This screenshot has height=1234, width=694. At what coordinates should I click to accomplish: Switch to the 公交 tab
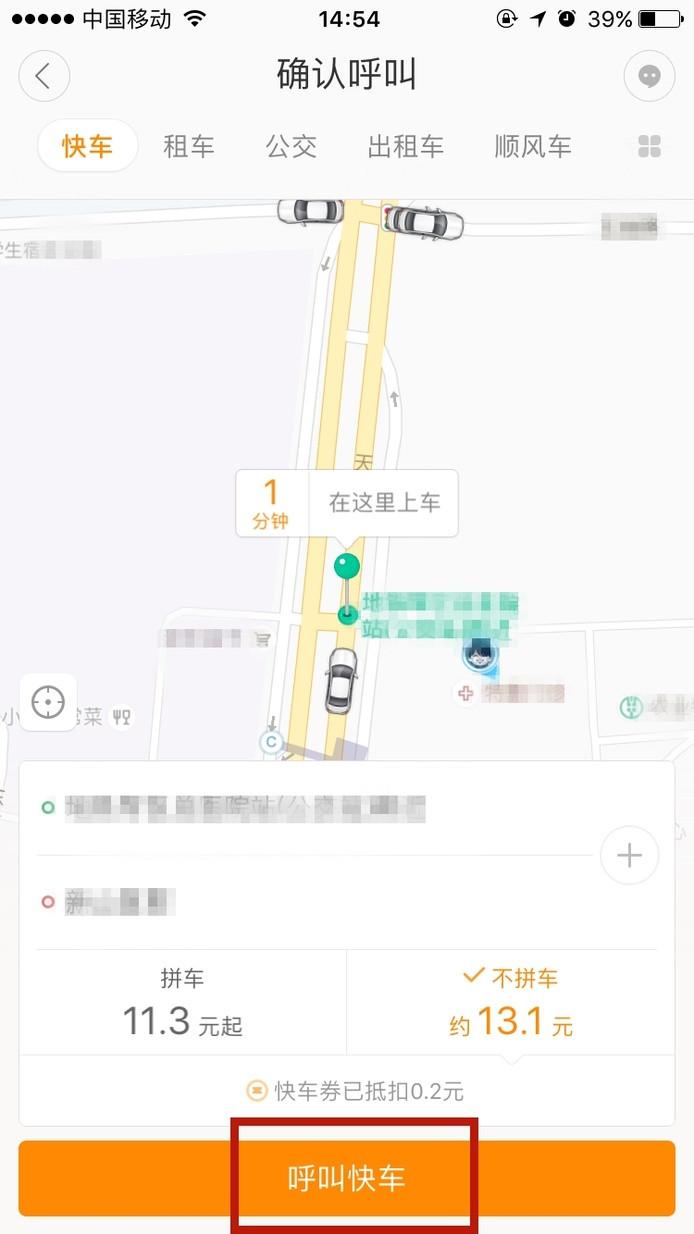291,147
